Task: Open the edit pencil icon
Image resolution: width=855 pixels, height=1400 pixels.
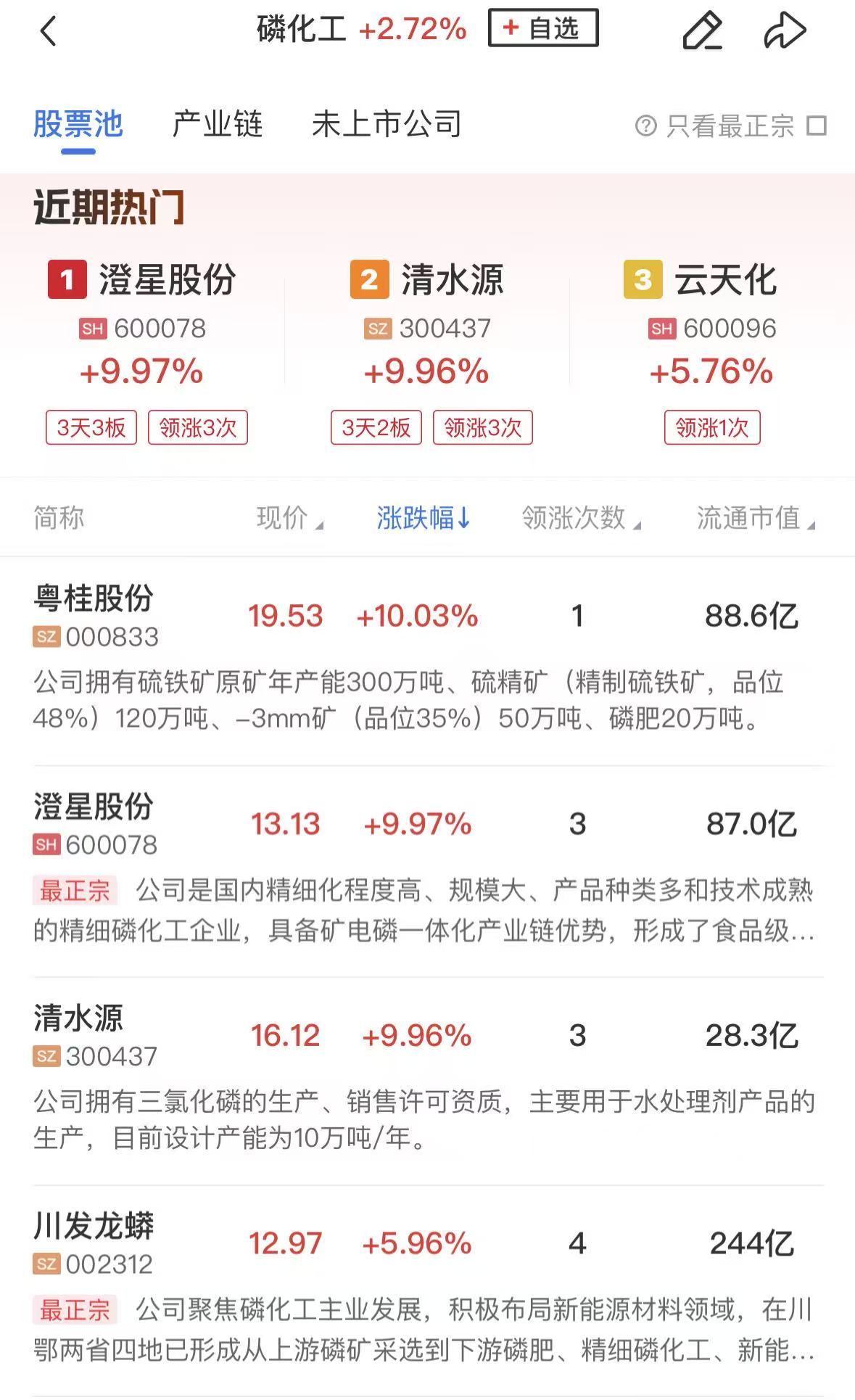Action: (702, 31)
